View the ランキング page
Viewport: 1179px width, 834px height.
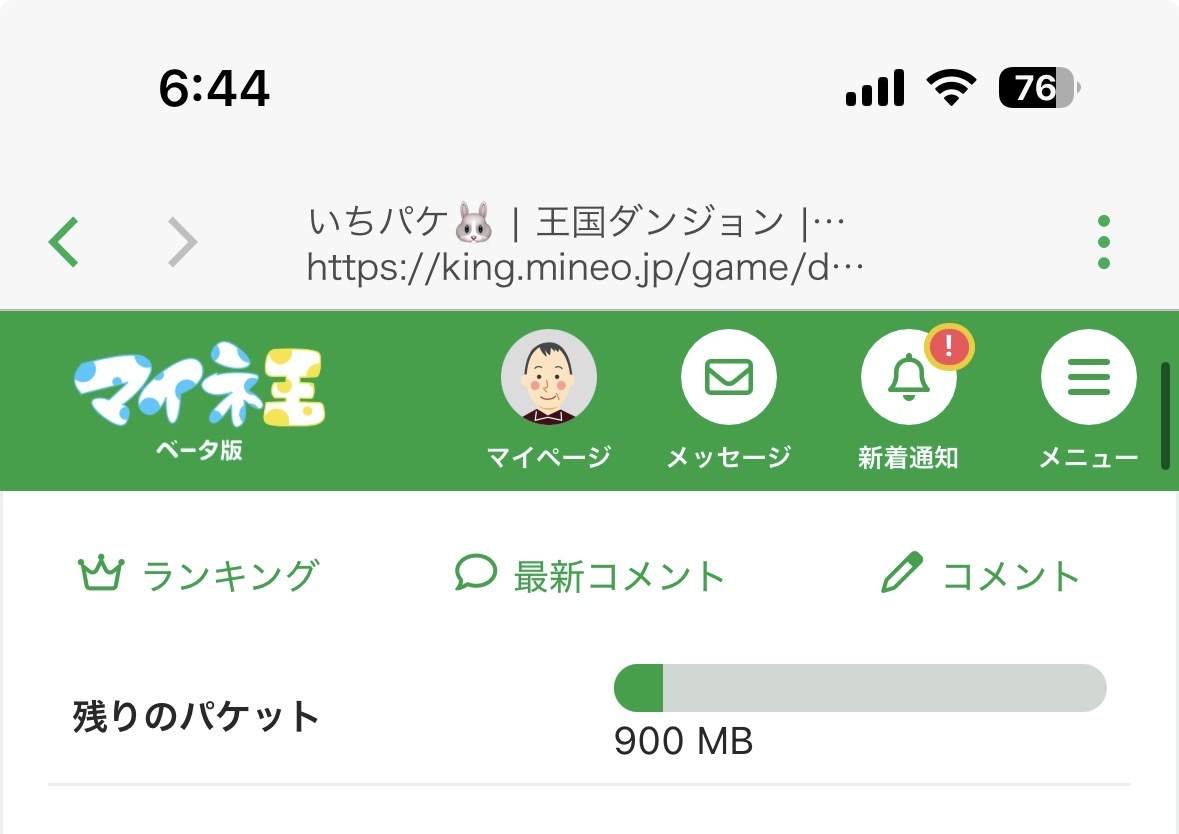point(199,575)
